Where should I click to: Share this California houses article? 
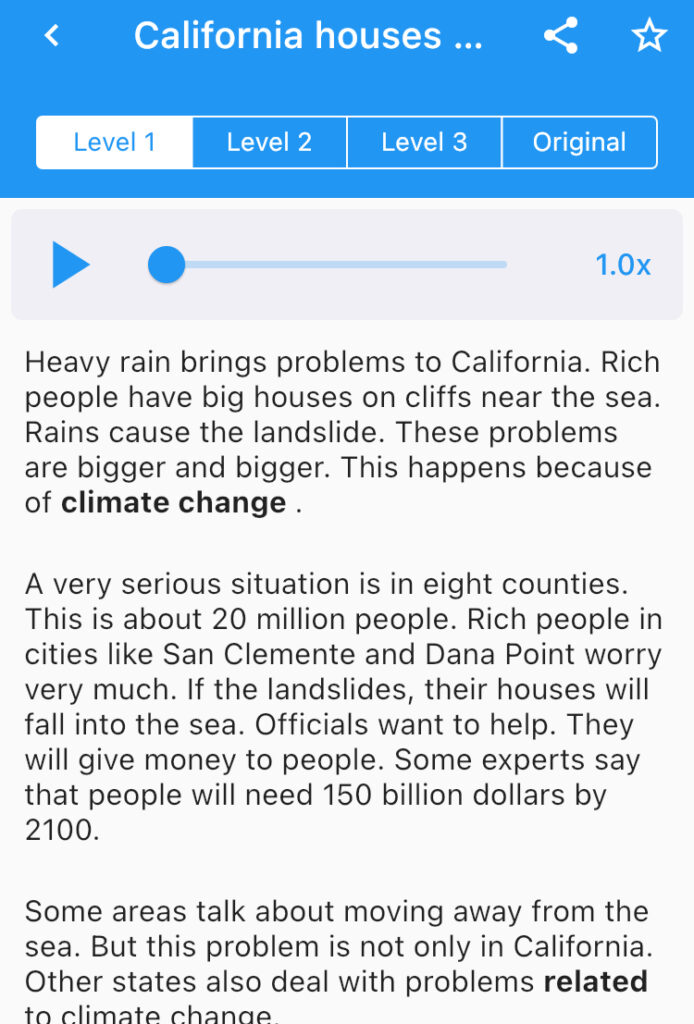(561, 37)
